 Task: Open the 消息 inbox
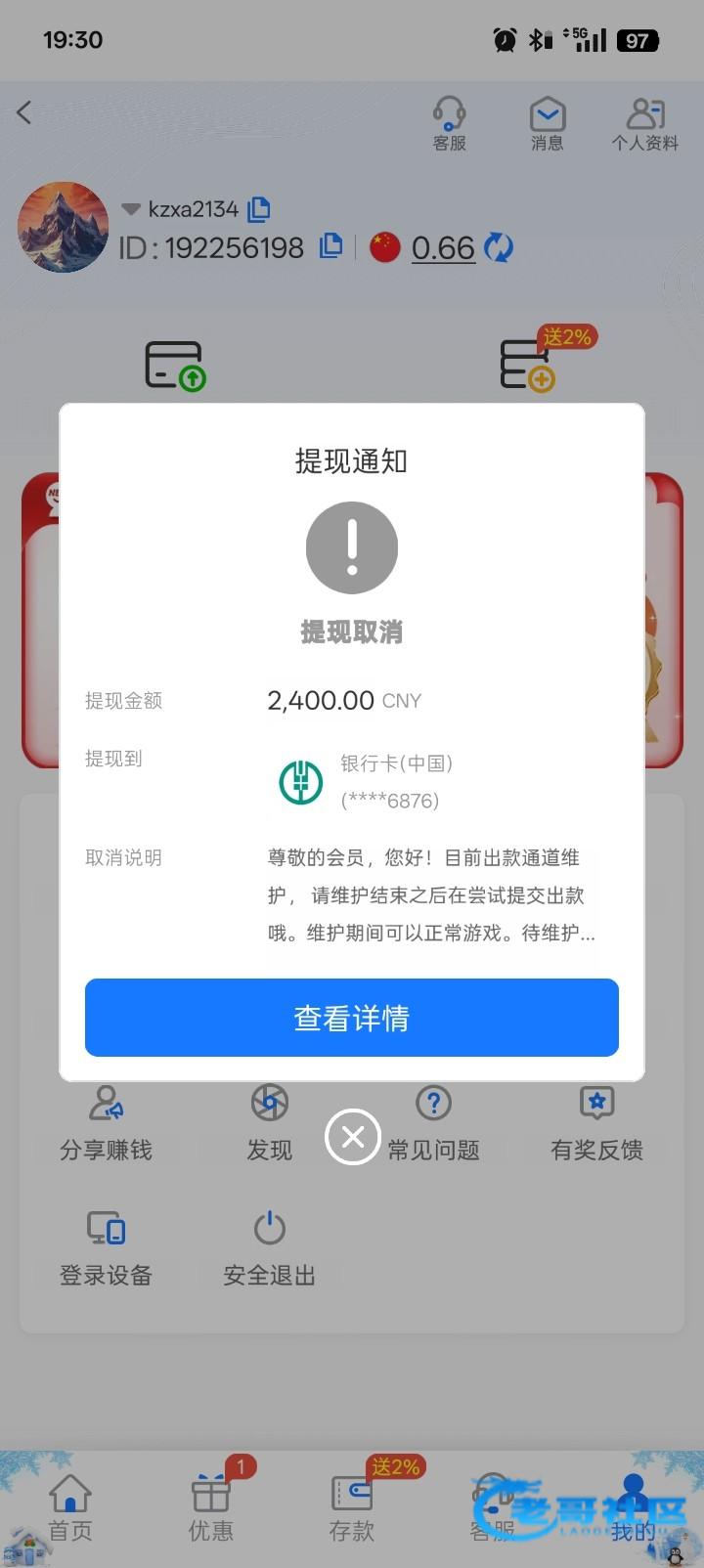[548, 123]
